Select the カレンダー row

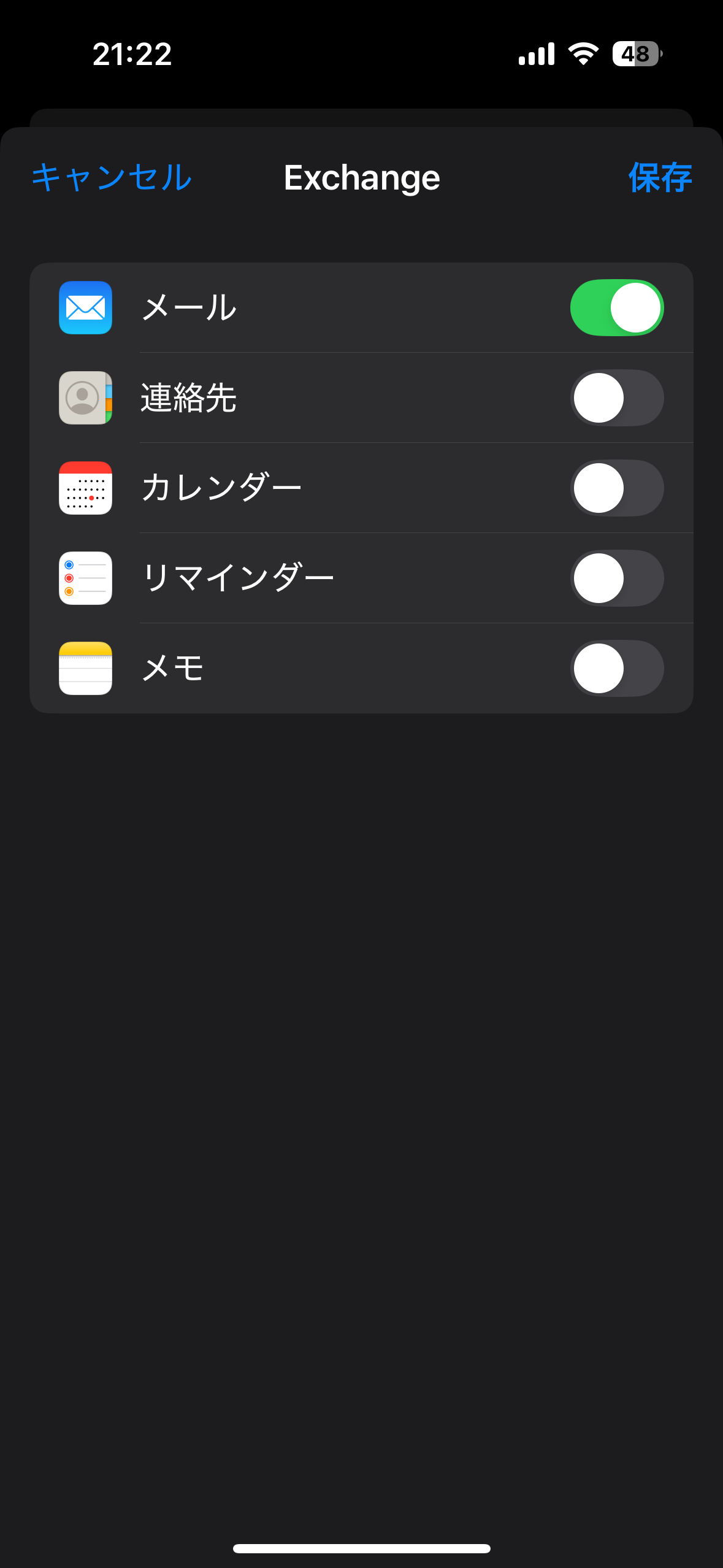[x=307, y=488]
